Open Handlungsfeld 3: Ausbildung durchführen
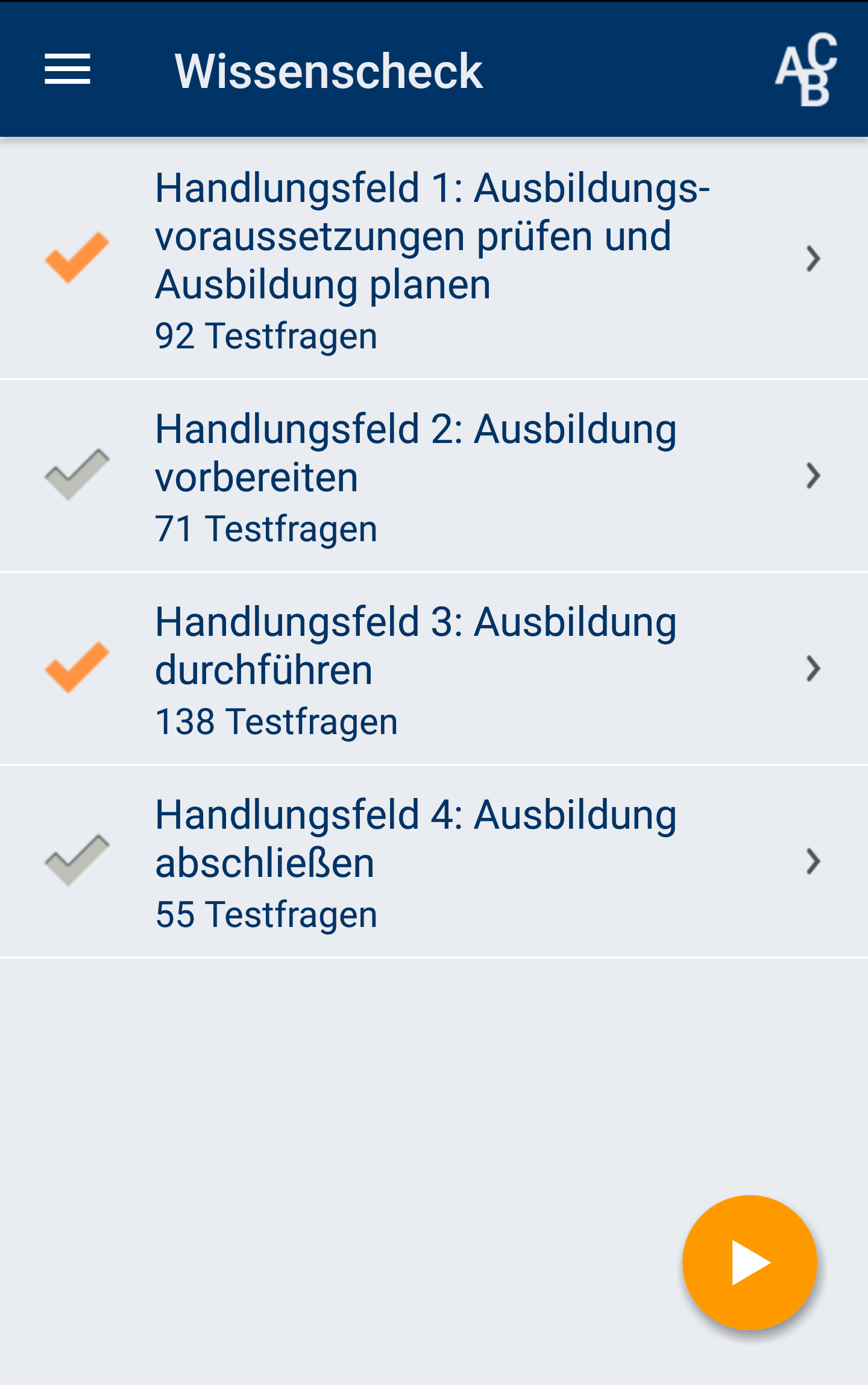This screenshot has height=1385, width=868. point(458,669)
